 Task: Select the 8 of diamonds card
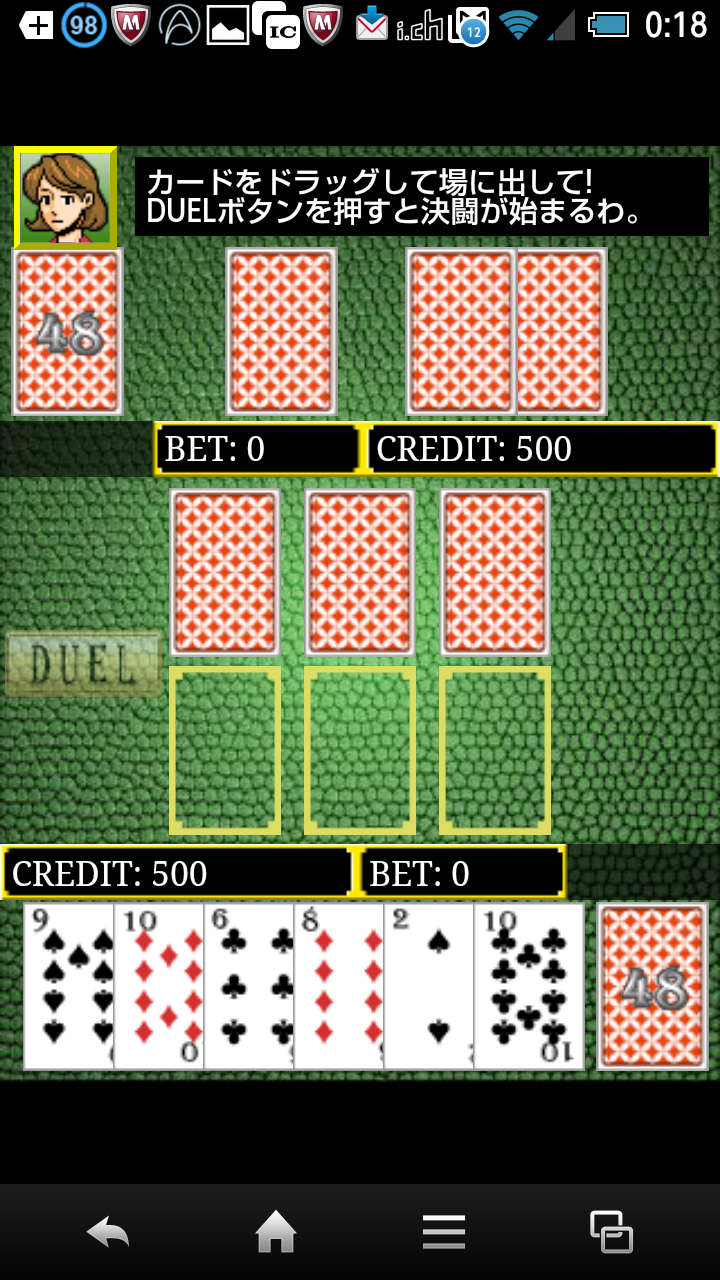point(338,986)
